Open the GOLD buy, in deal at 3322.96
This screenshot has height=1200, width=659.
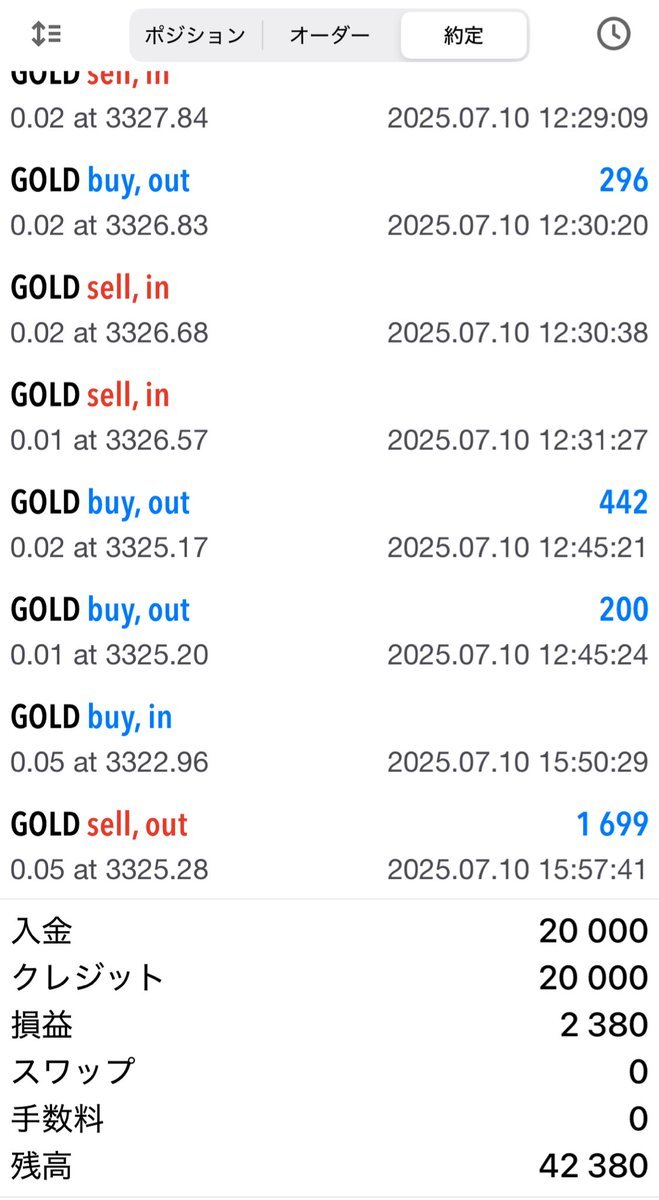(x=329, y=738)
